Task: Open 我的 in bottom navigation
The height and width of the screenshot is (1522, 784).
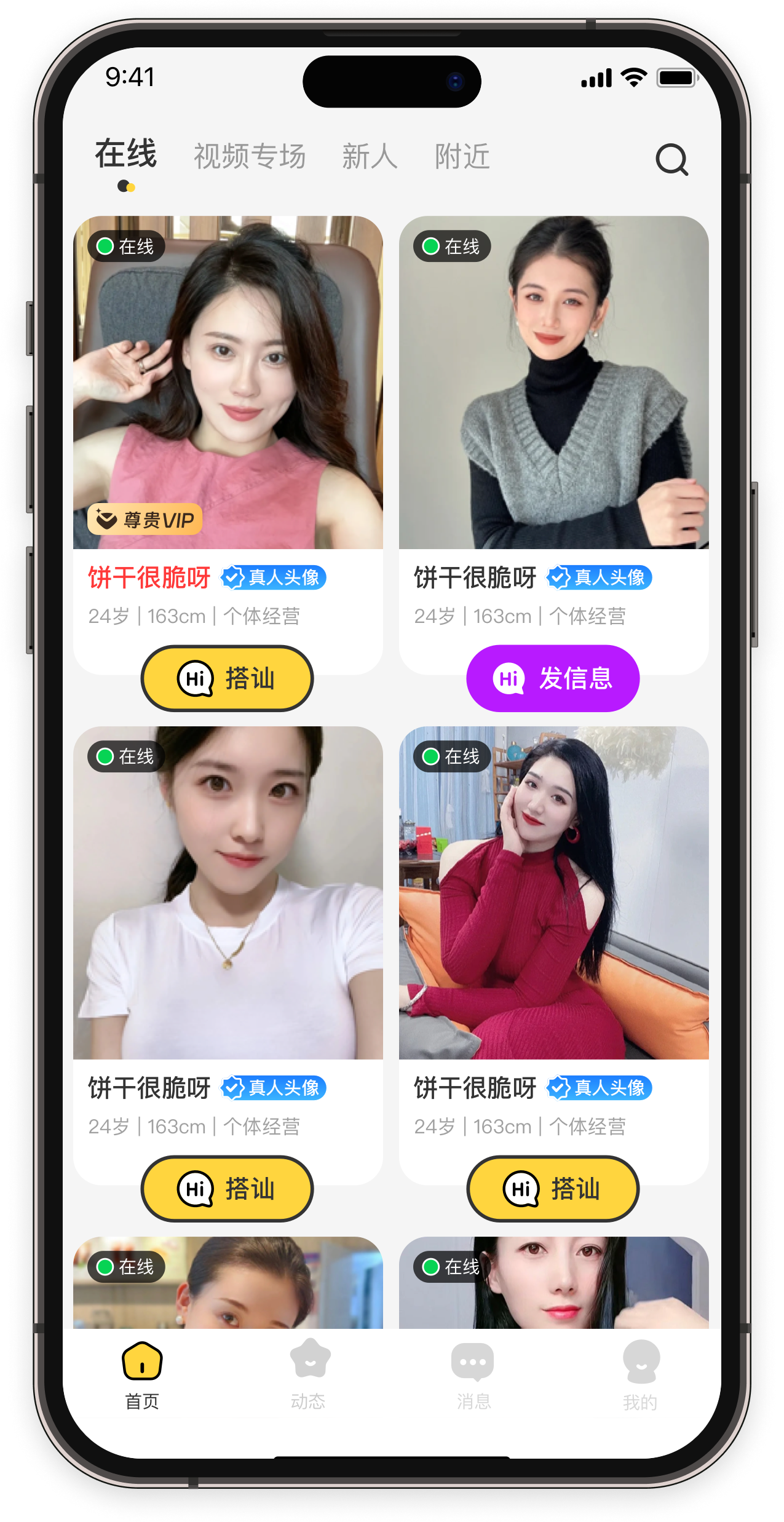Action: pos(640,1375)
